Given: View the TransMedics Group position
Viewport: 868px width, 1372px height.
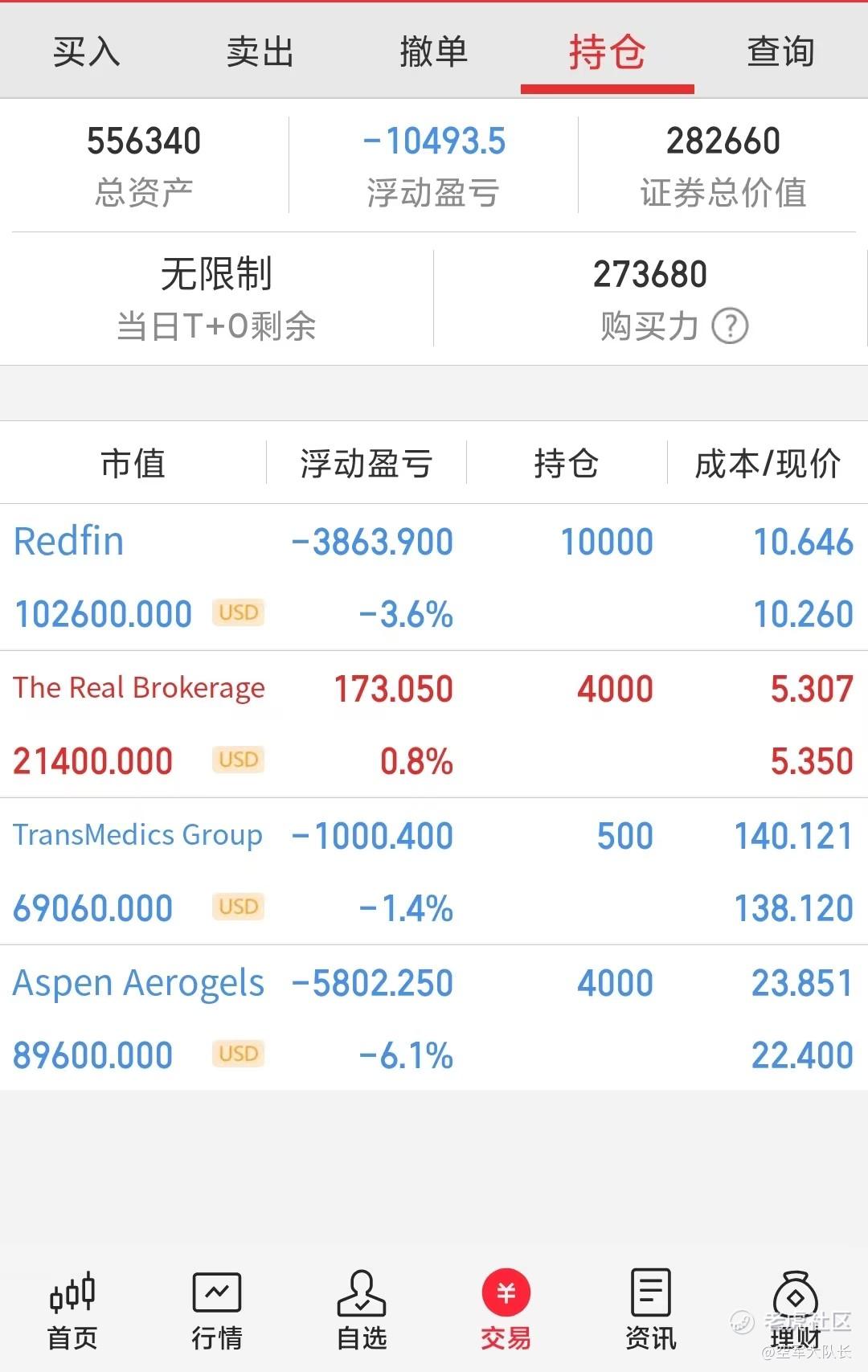Looking at the screenshot, I should (434, 871).
